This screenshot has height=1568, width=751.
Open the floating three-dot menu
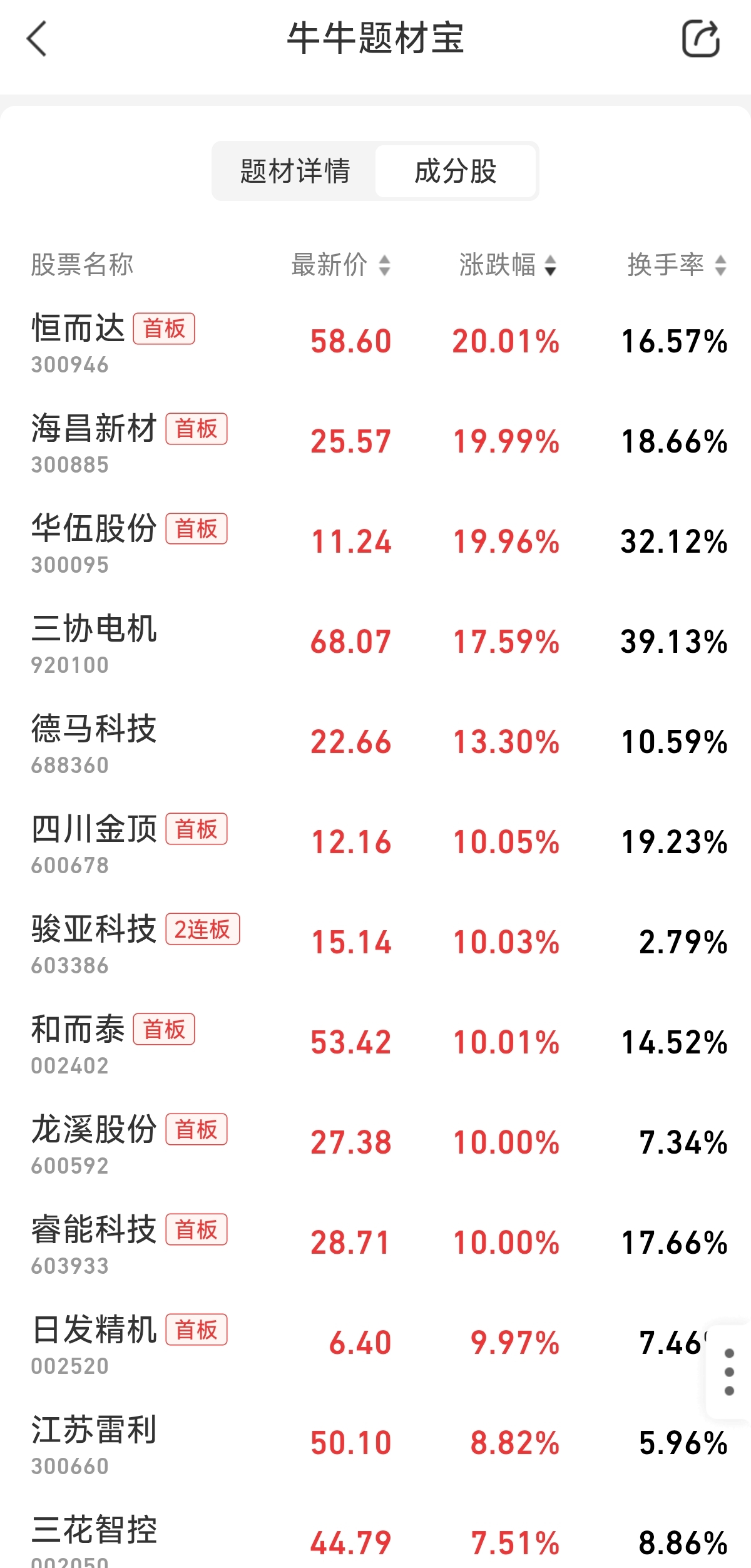click(x=728, y=1371)
